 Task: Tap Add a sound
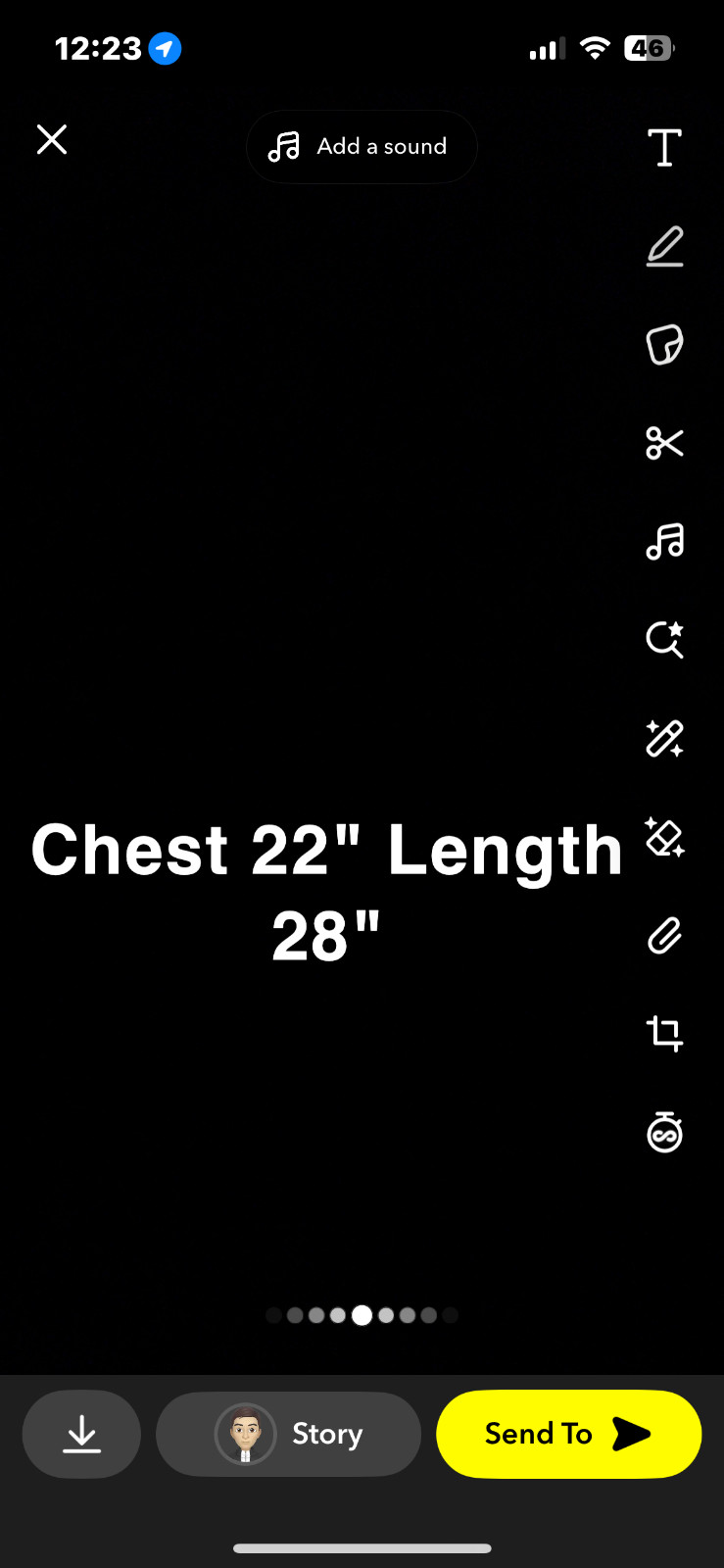pyautogui.click(x=362, y=147)
